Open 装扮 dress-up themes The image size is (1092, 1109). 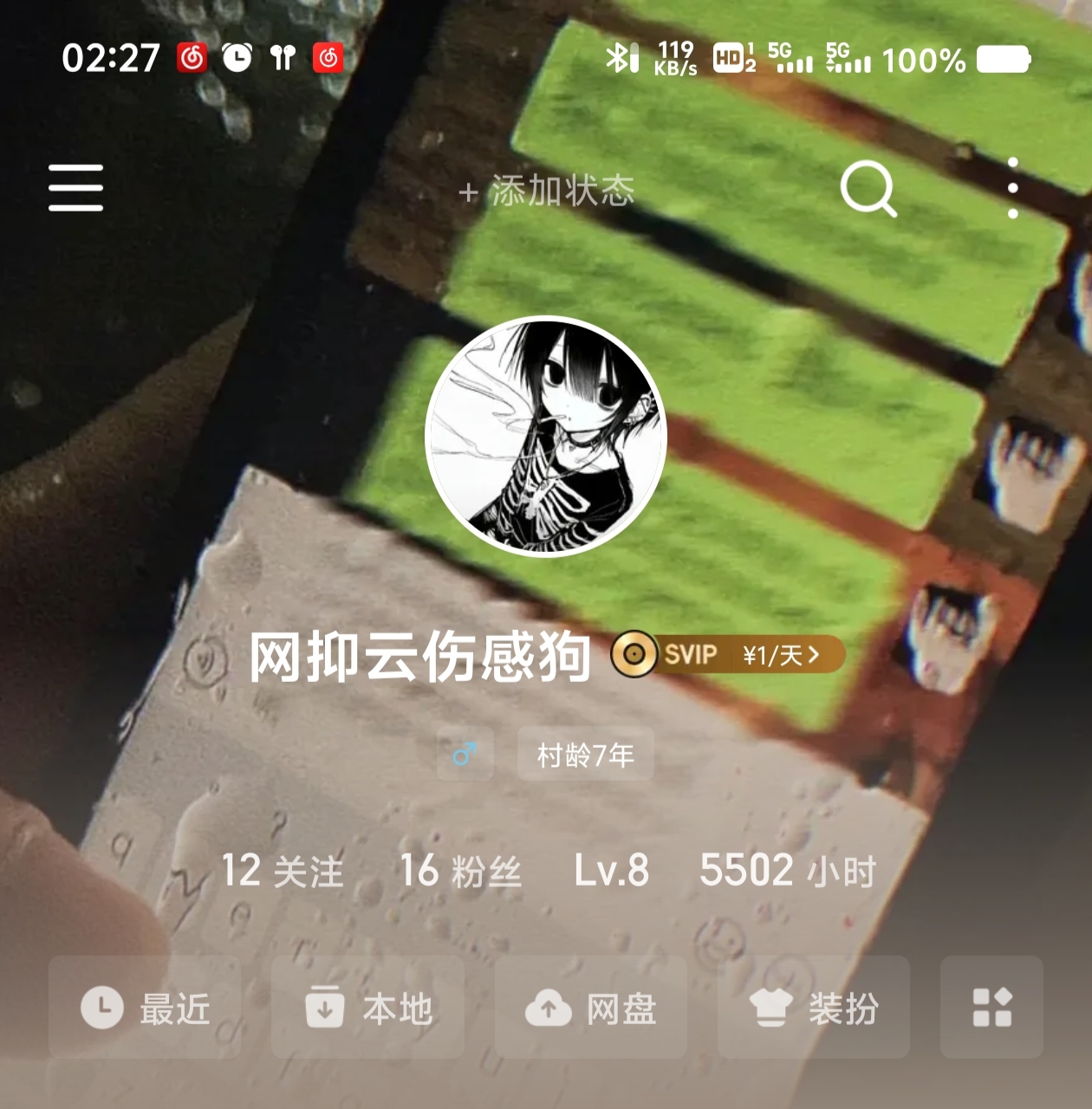814,1008
